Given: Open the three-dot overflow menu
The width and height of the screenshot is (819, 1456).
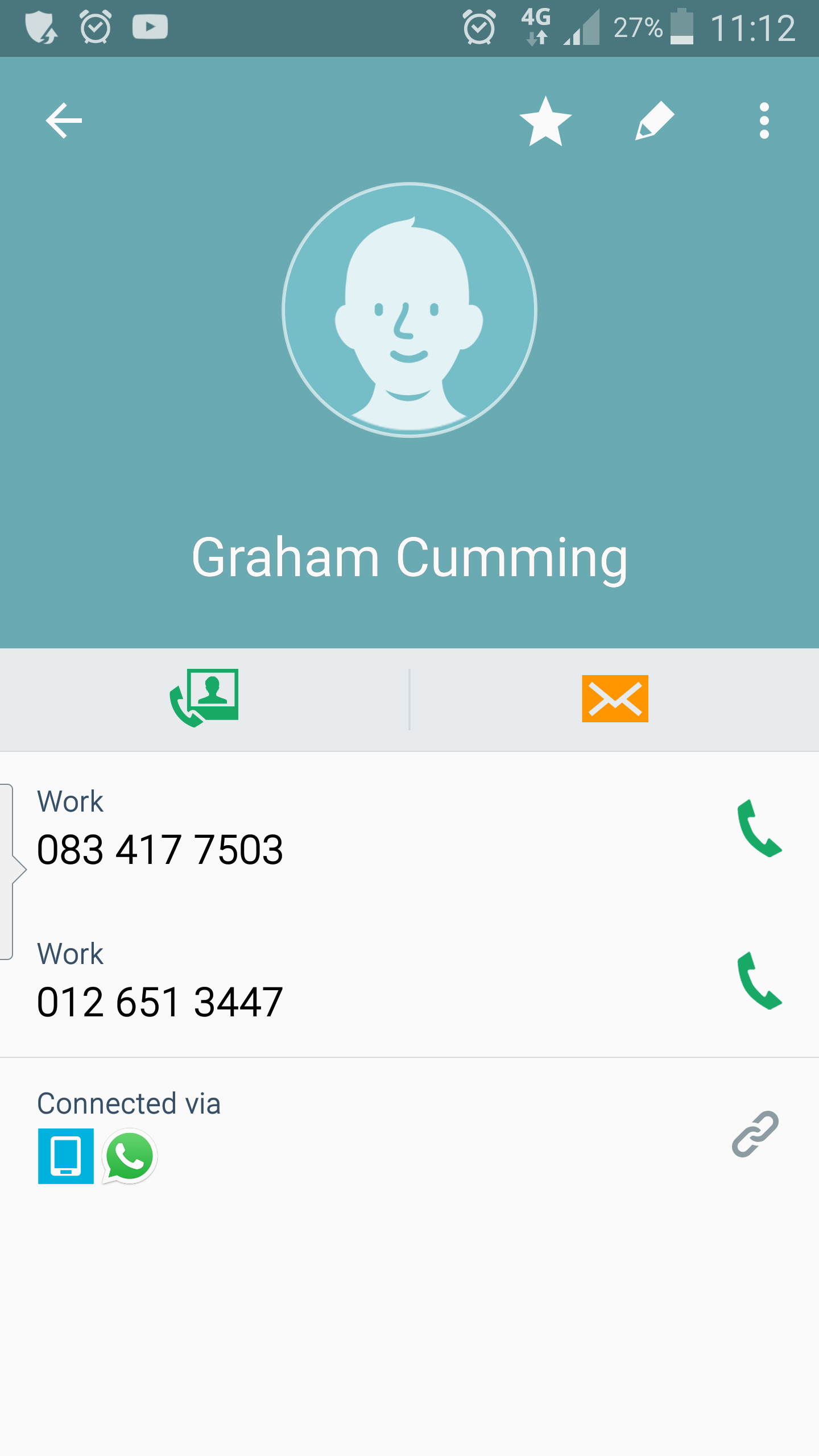Looking at the screenshot, I should click(764, 121).
